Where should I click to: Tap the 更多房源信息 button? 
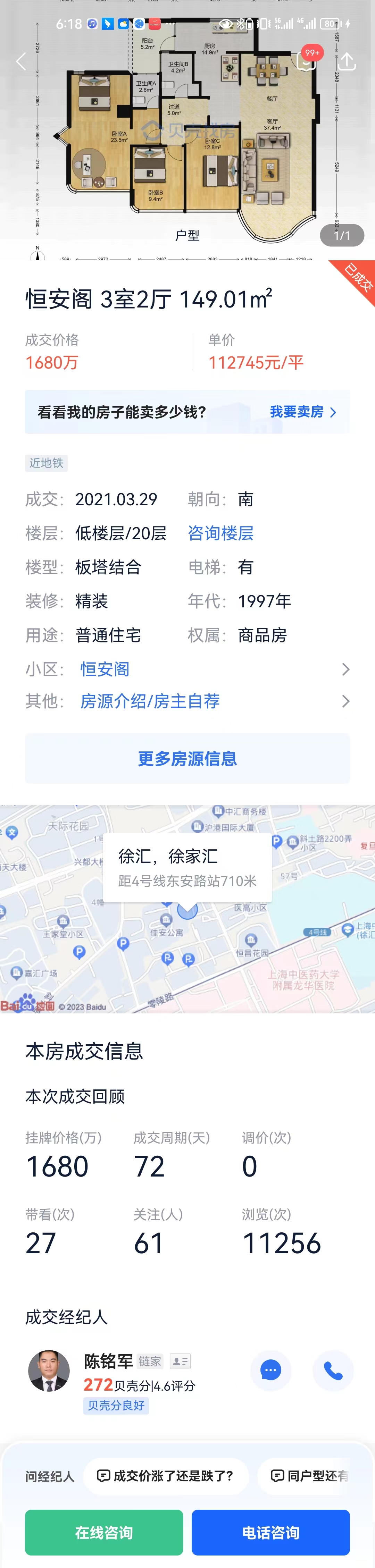[187, 758]
